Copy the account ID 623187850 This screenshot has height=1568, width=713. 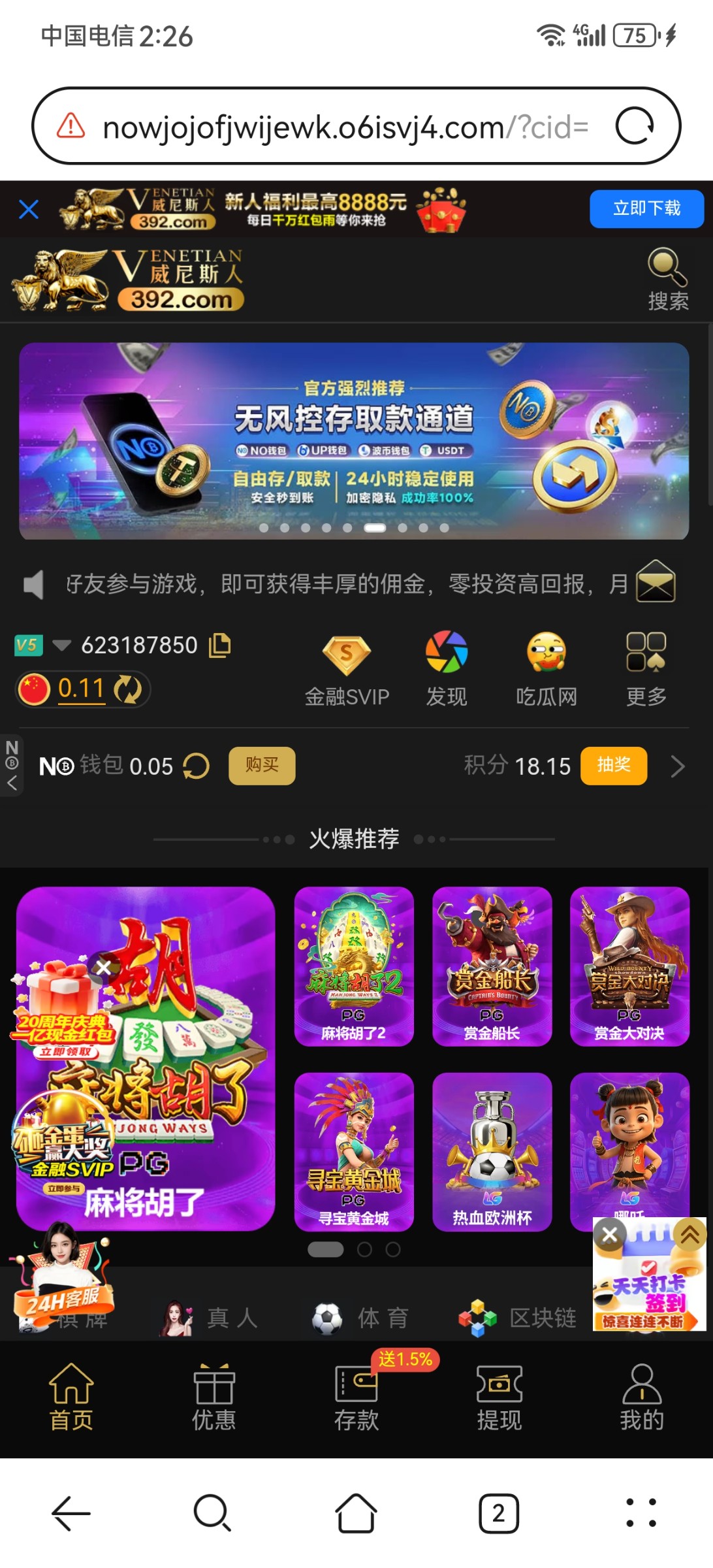point(220,645)
